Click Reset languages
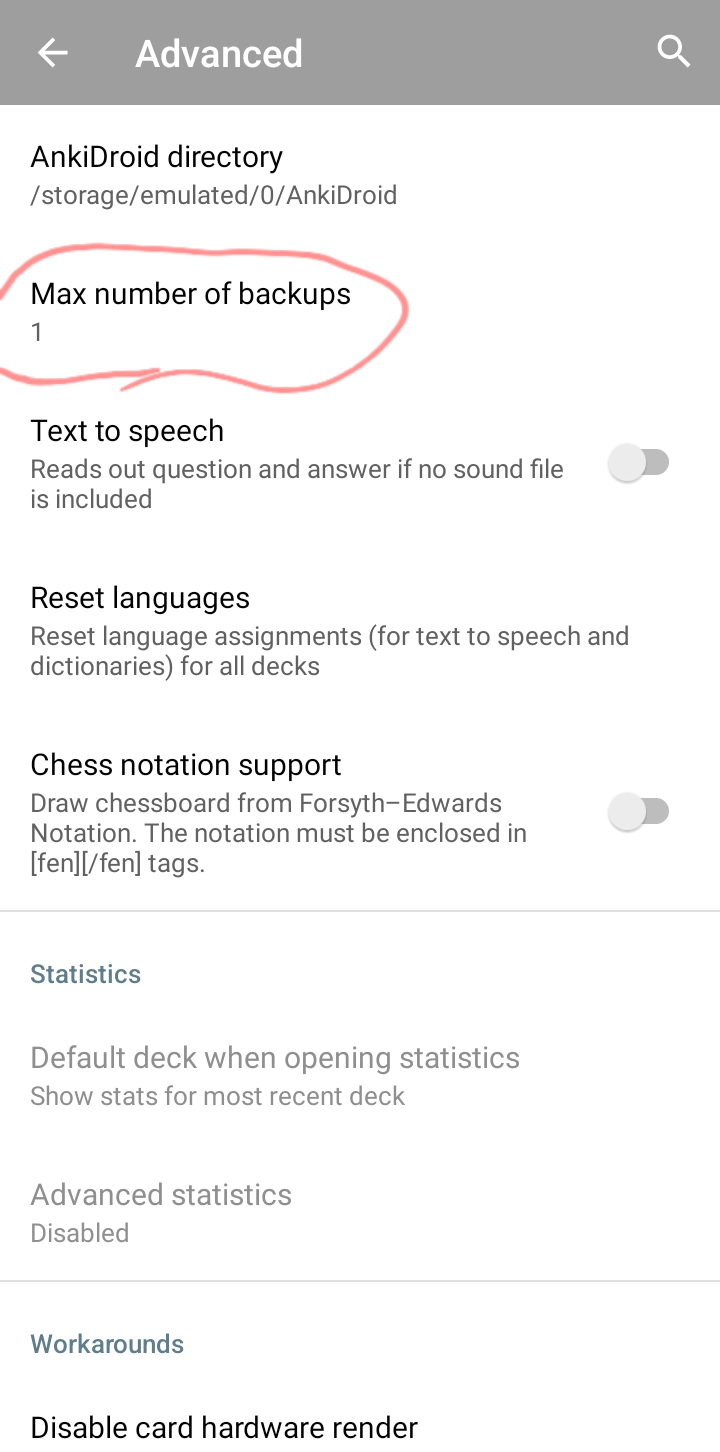 pos(140,598)
